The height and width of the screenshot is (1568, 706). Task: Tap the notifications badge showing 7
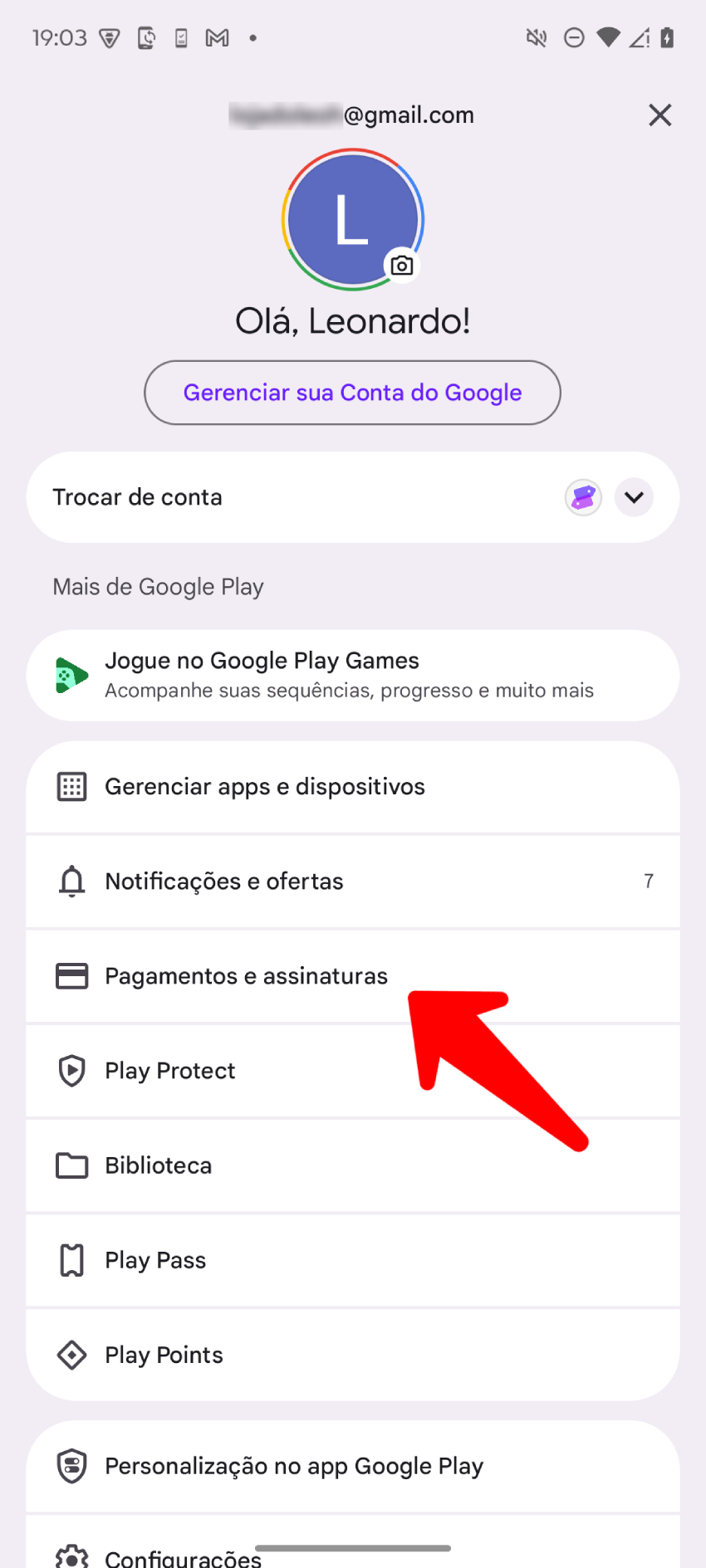pyautogui.click(x=648, y=881)
